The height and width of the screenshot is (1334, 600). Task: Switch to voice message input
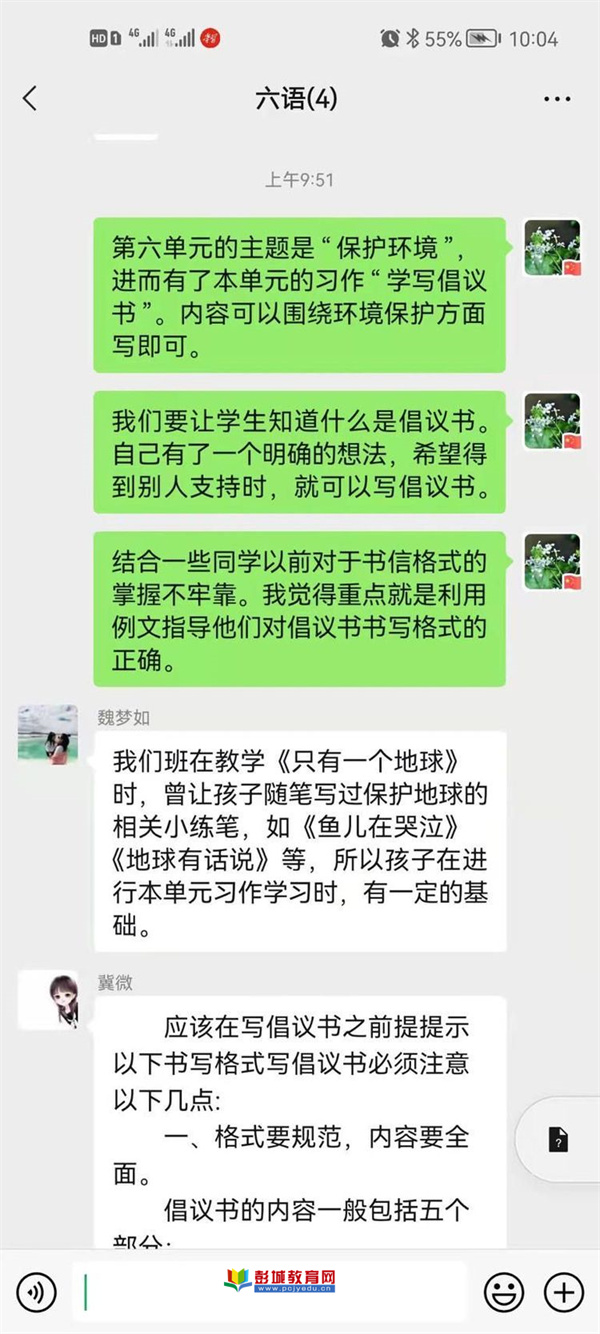(x=37, y=1292)
